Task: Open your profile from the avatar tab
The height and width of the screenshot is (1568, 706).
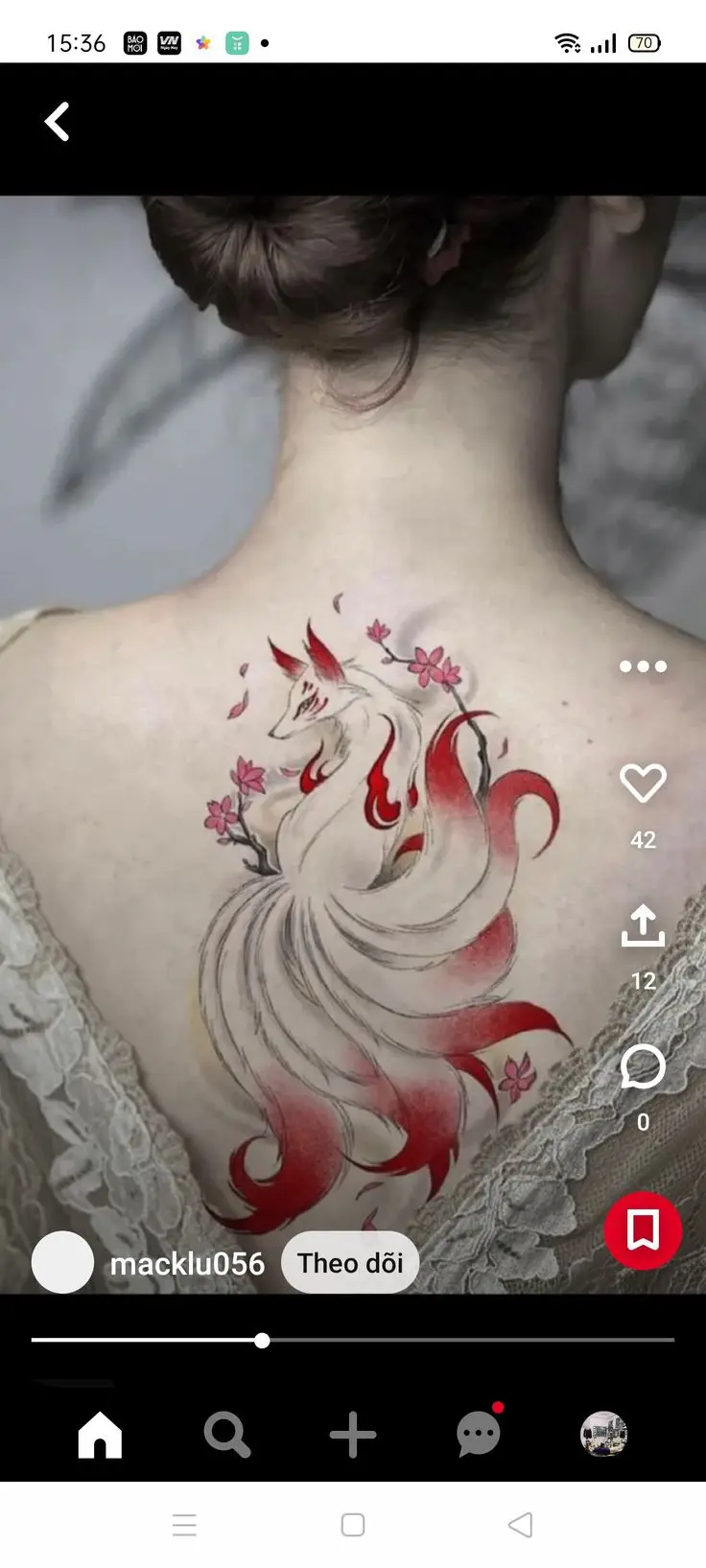Action: (x=604, y=1436)
